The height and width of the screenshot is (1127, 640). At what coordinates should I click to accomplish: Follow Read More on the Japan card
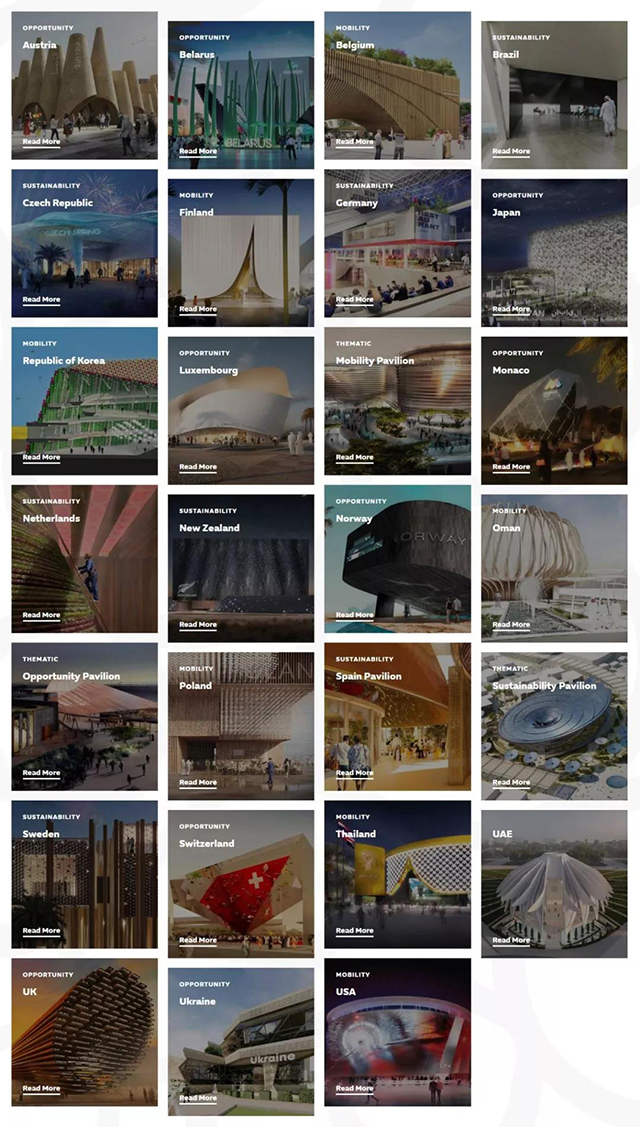point(511,309)
